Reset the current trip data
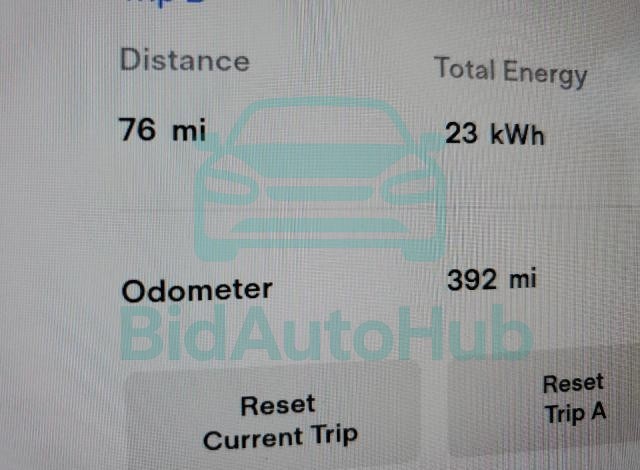The width and height of the screenshot is (640, 470). 279,420
